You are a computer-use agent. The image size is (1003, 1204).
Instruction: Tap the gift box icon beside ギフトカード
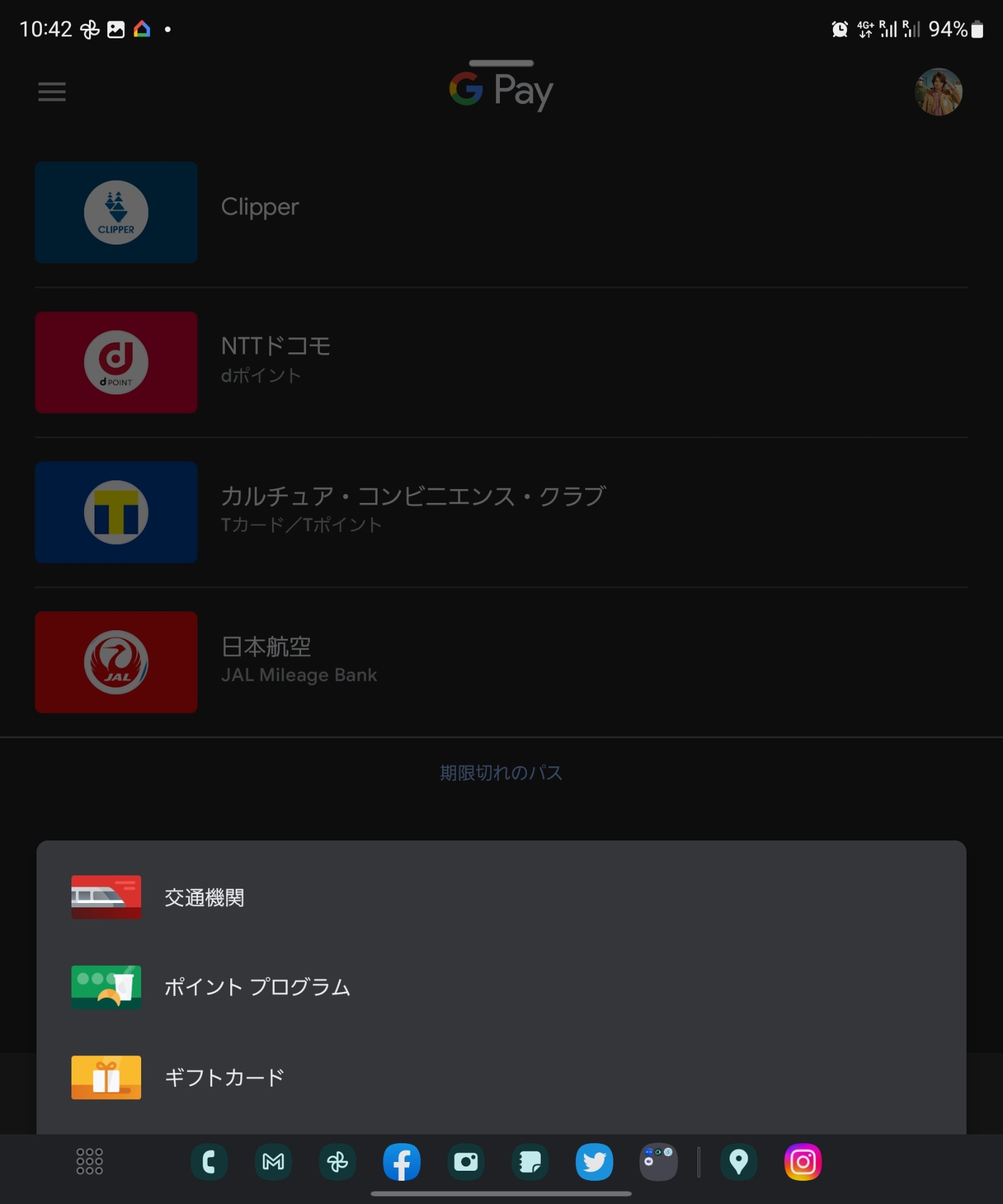(105, 1077)
